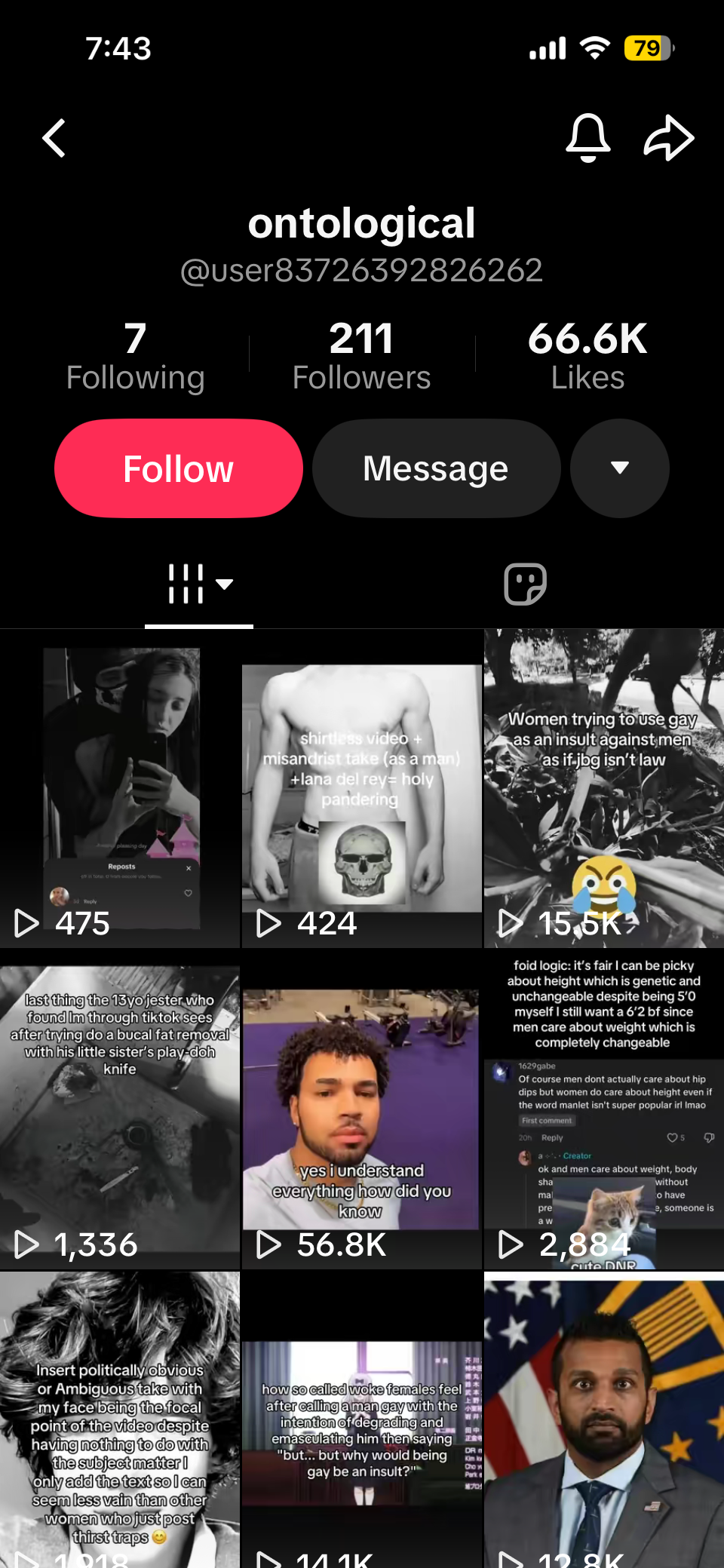Expand the suggested accounts dropdown arrow
The image size is (724, 1568).
pyautogui.click(x=620, y=468)
